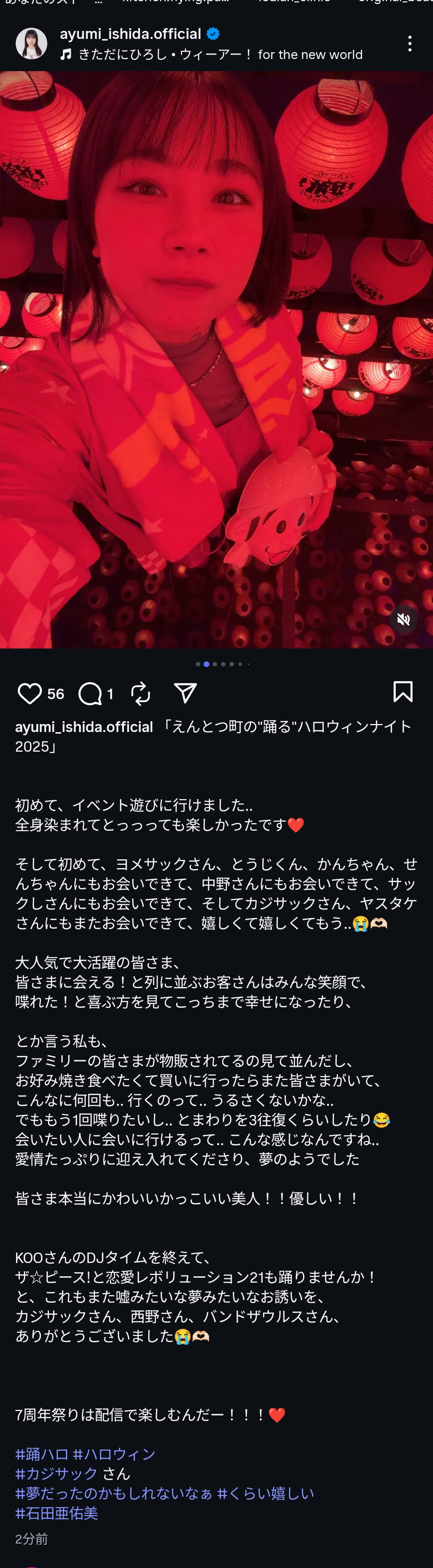Image resolution: width=433 pixels, height=1568 pixels.
Task: Share the post via paper plane icon
Action: click(x=185, y=693)
